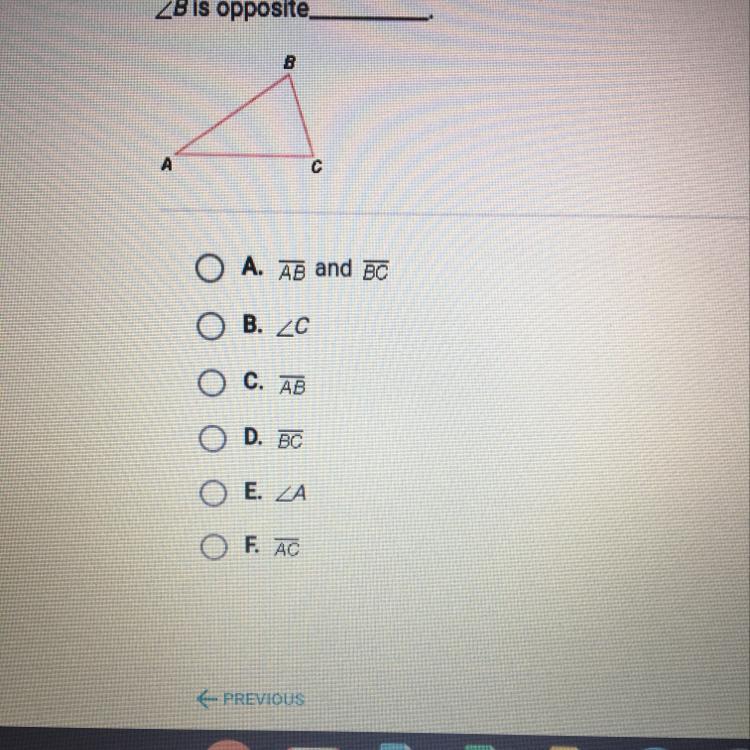
Task: Choose option B, angle C
Action: (209, 326)
